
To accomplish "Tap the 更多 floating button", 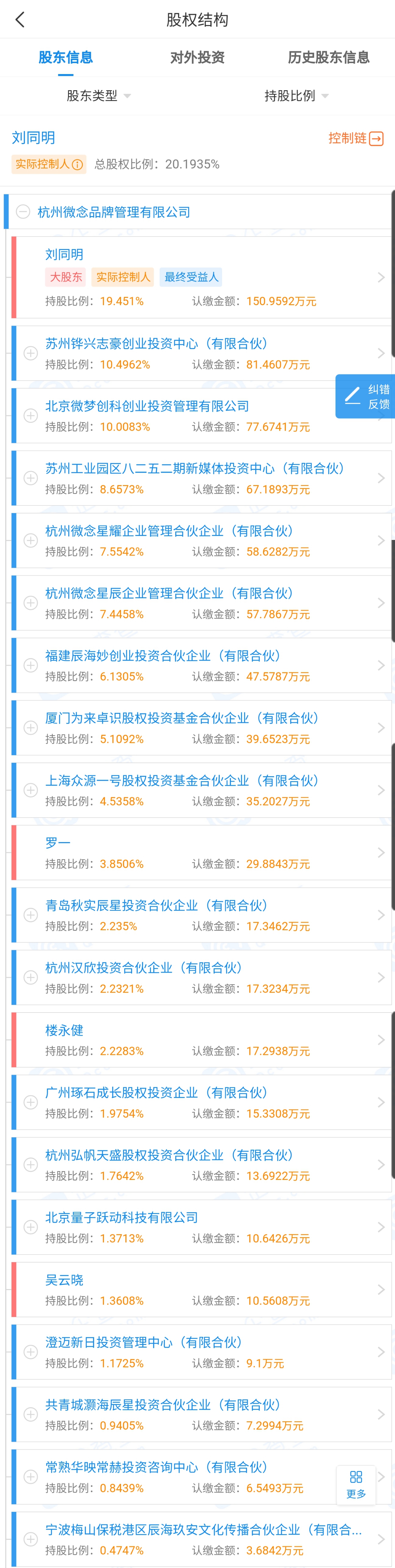I will [x=356, y=1484].
